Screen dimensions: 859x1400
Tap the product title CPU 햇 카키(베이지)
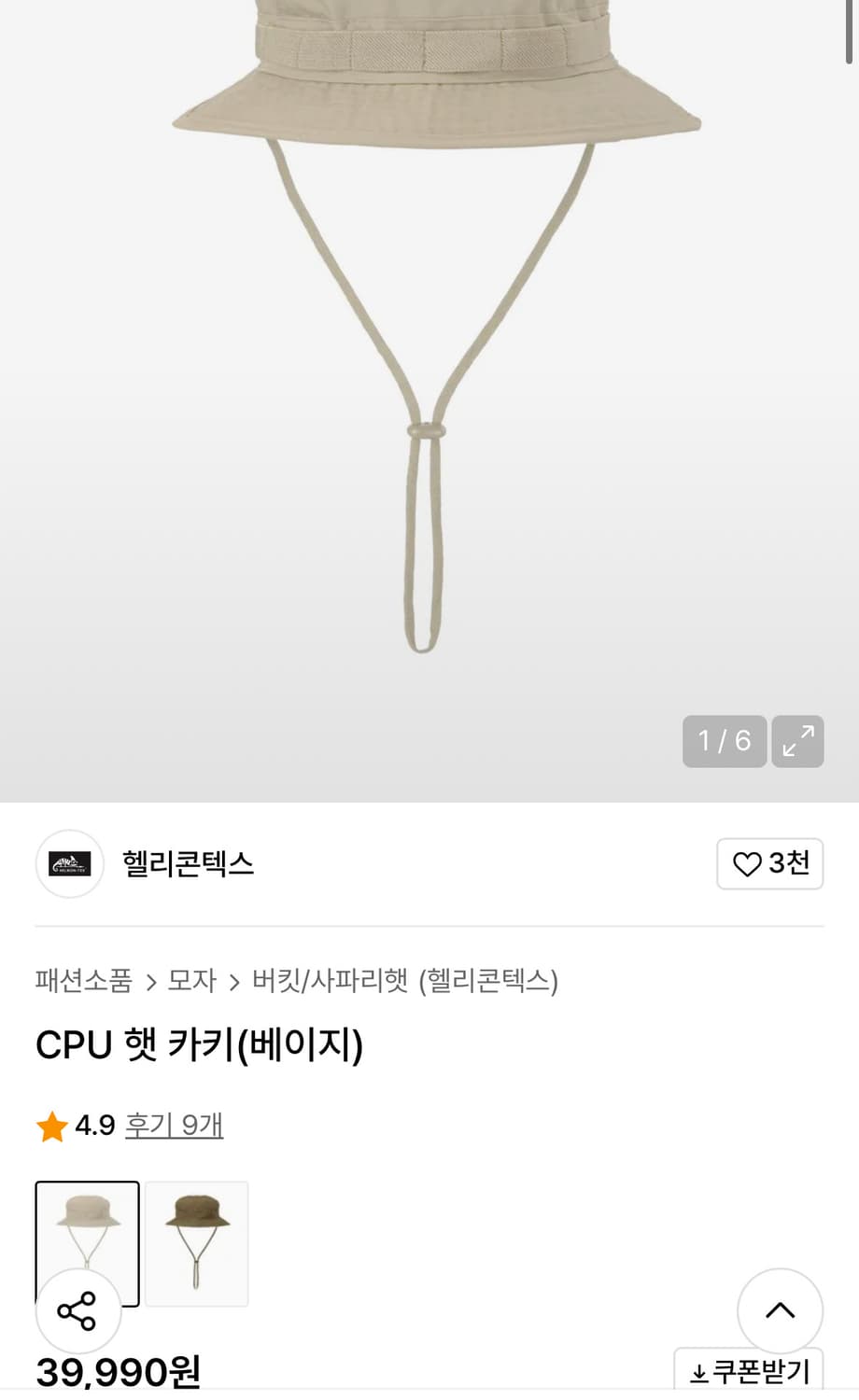tap(200, 1045)
